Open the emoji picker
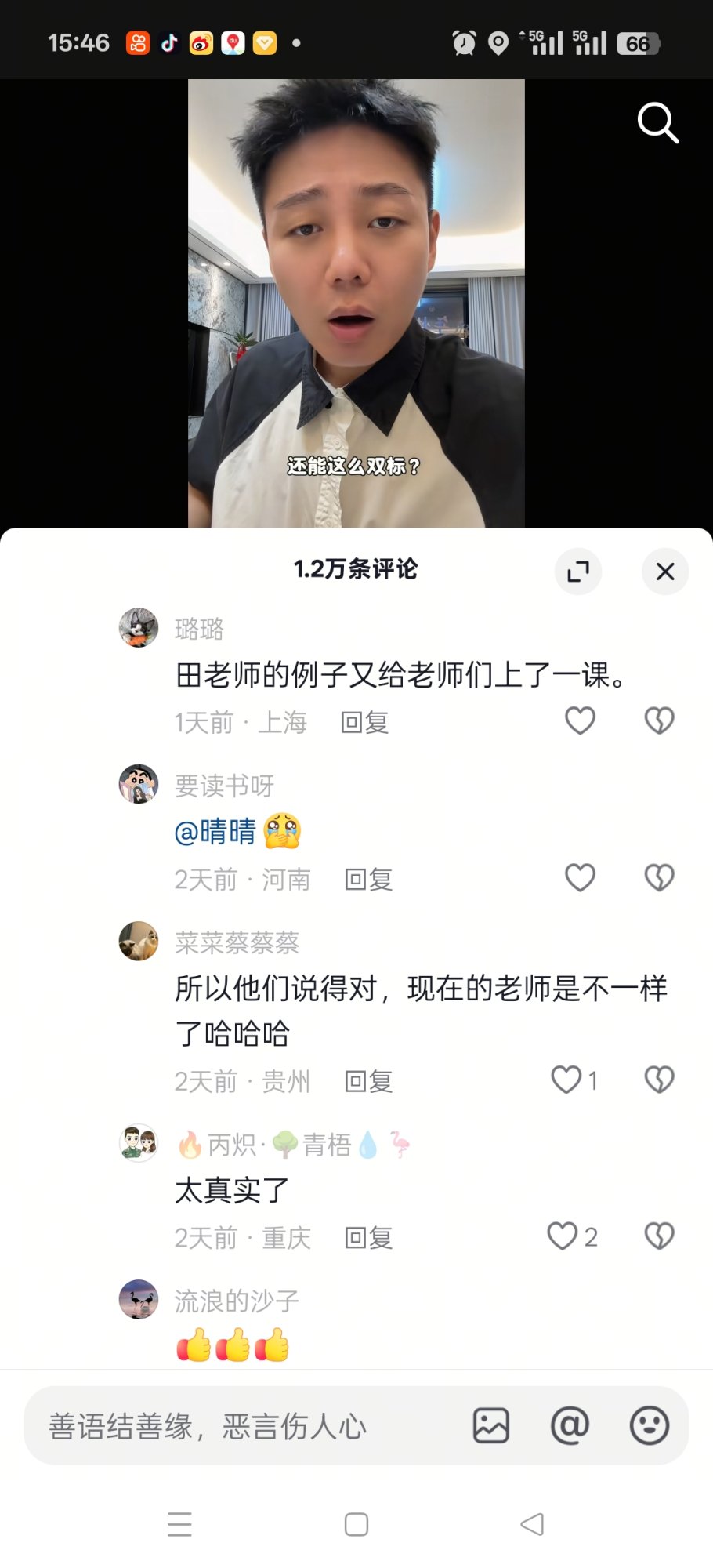 [x=650, y=1425]
